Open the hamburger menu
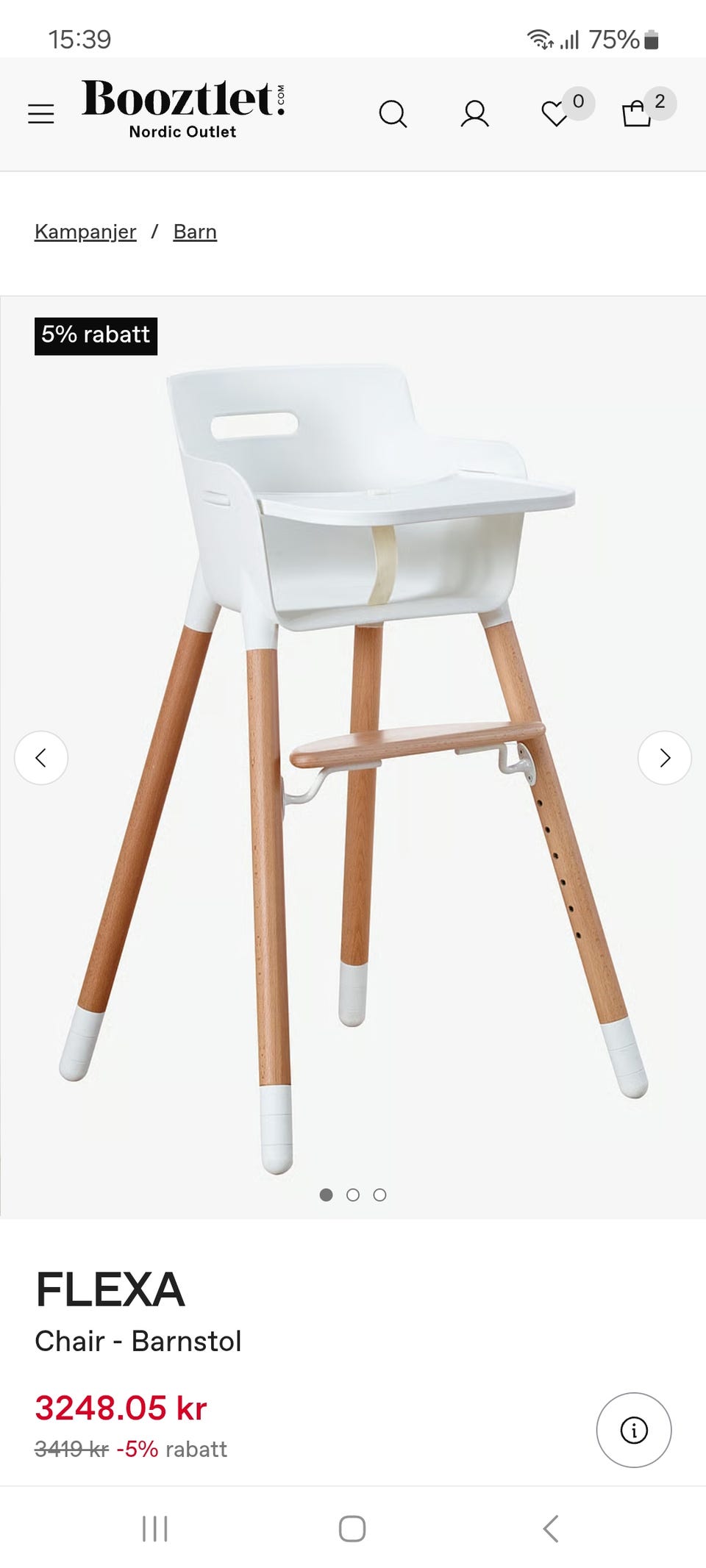The height and width of the screenshot is (1568, 706). pos(41,114)
